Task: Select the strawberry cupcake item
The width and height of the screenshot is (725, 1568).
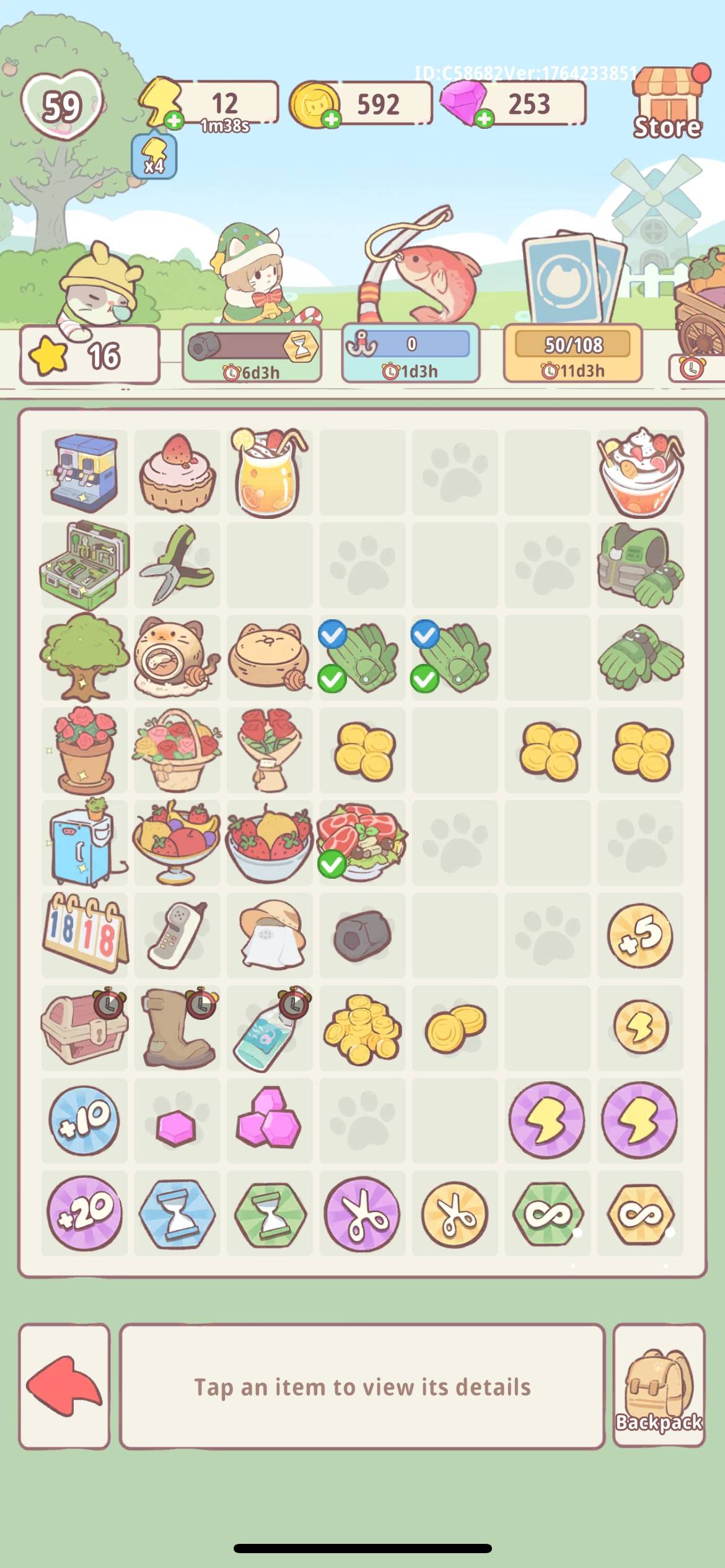Action: [177, 472]
